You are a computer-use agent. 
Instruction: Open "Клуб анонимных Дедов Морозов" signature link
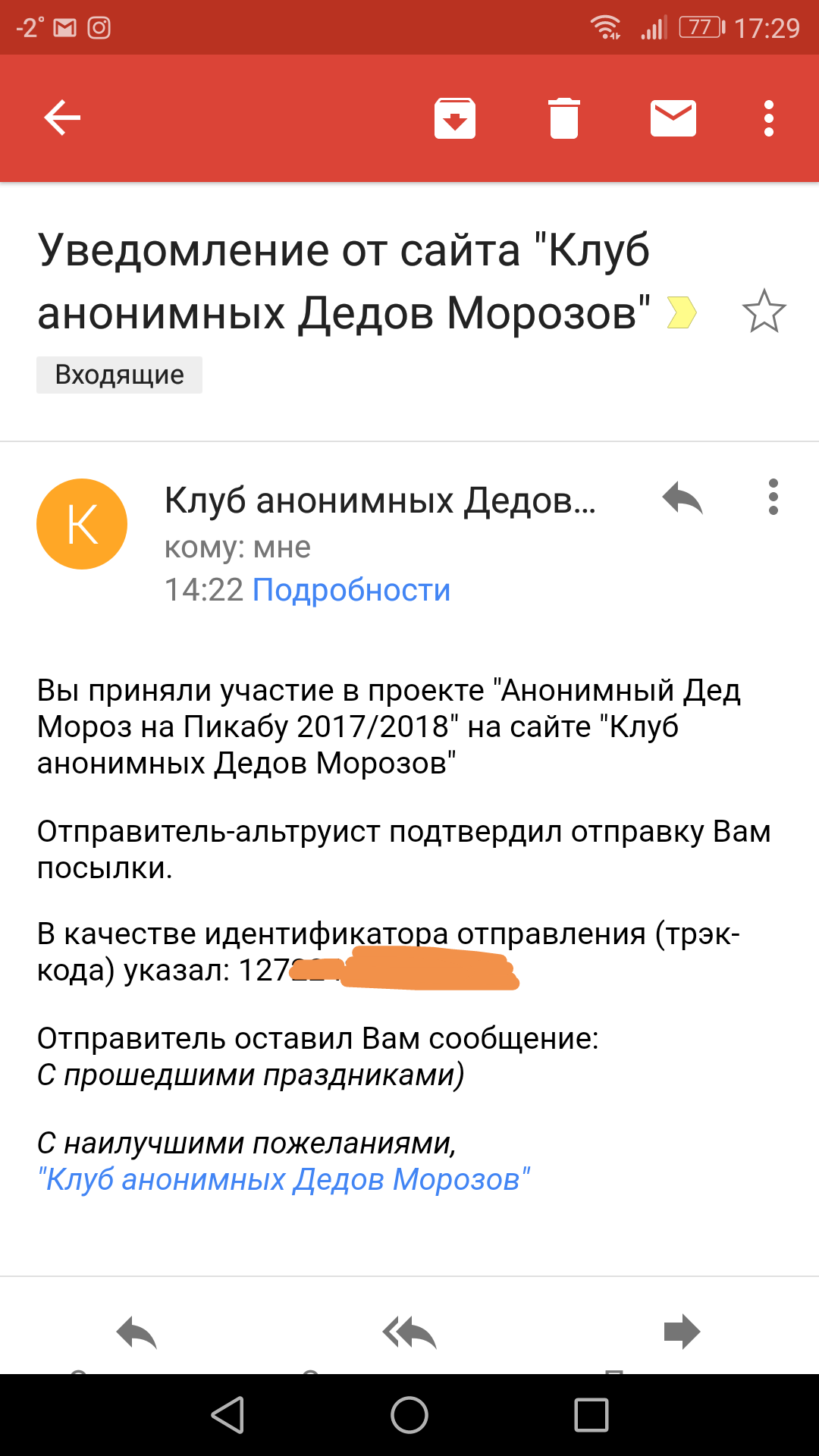click(x=284, y=1179)
